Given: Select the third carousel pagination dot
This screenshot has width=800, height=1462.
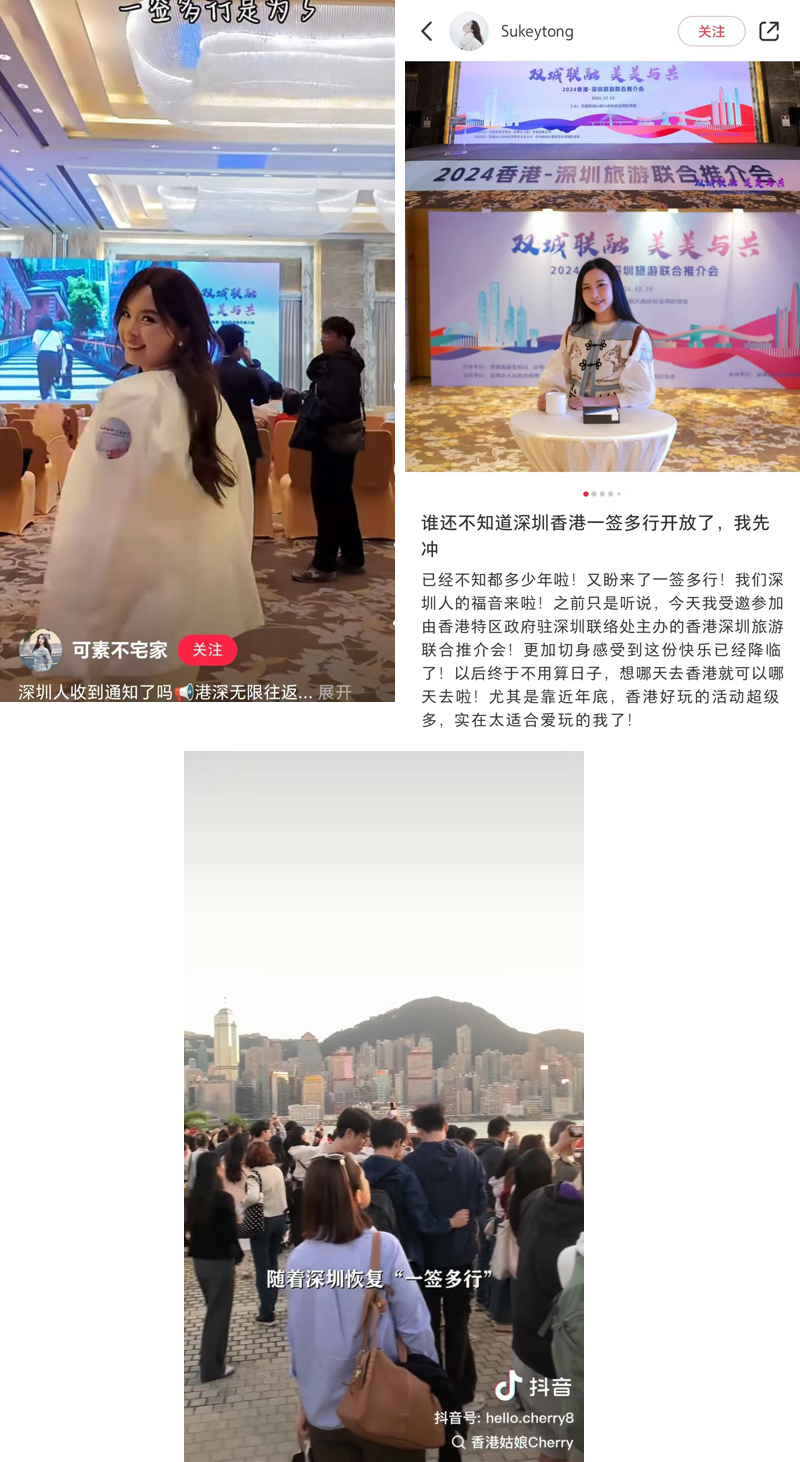Looking at the screenshot, I should click(x=602, y=493).
